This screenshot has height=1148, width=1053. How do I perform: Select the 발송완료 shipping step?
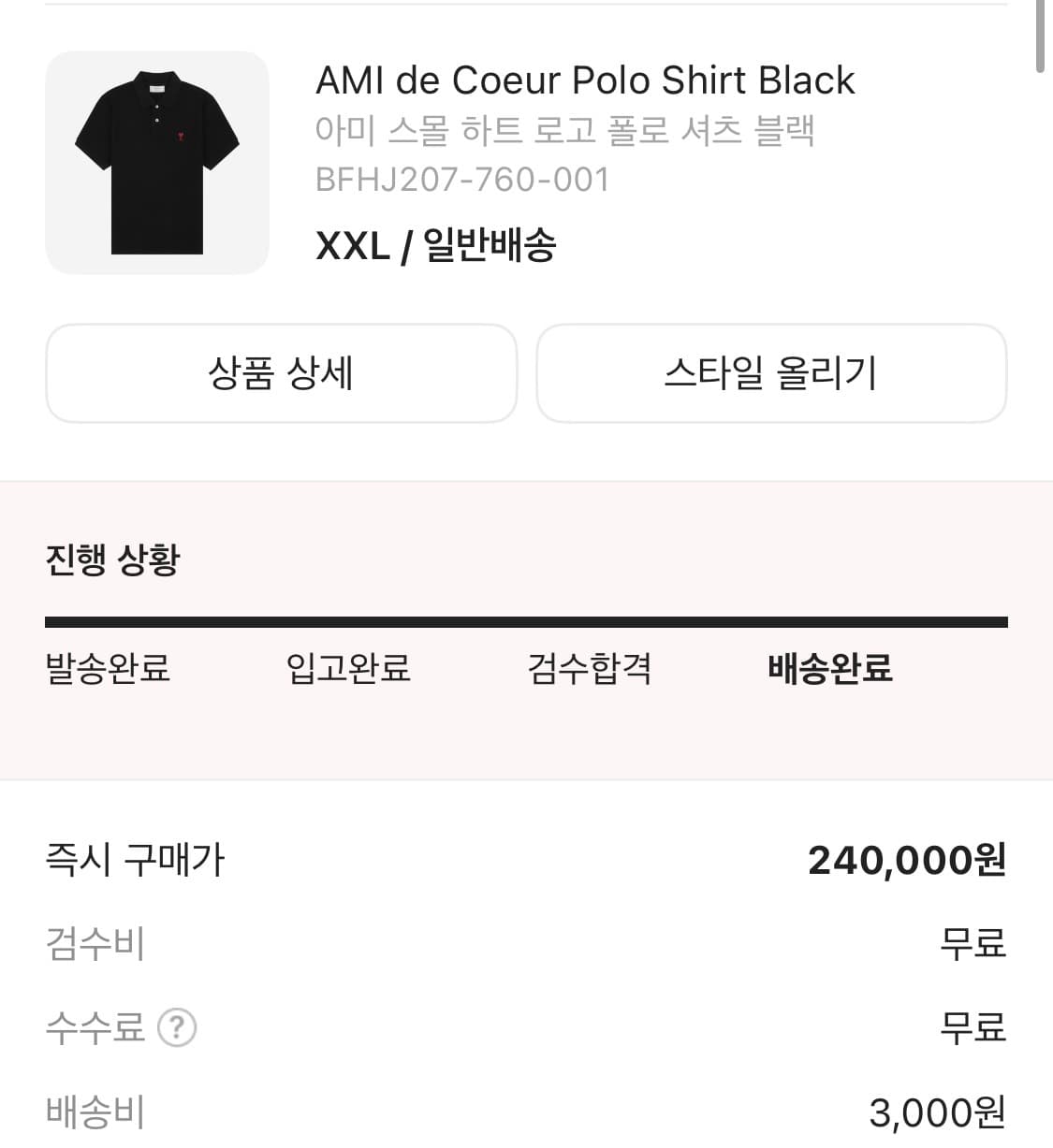(107, 669)
